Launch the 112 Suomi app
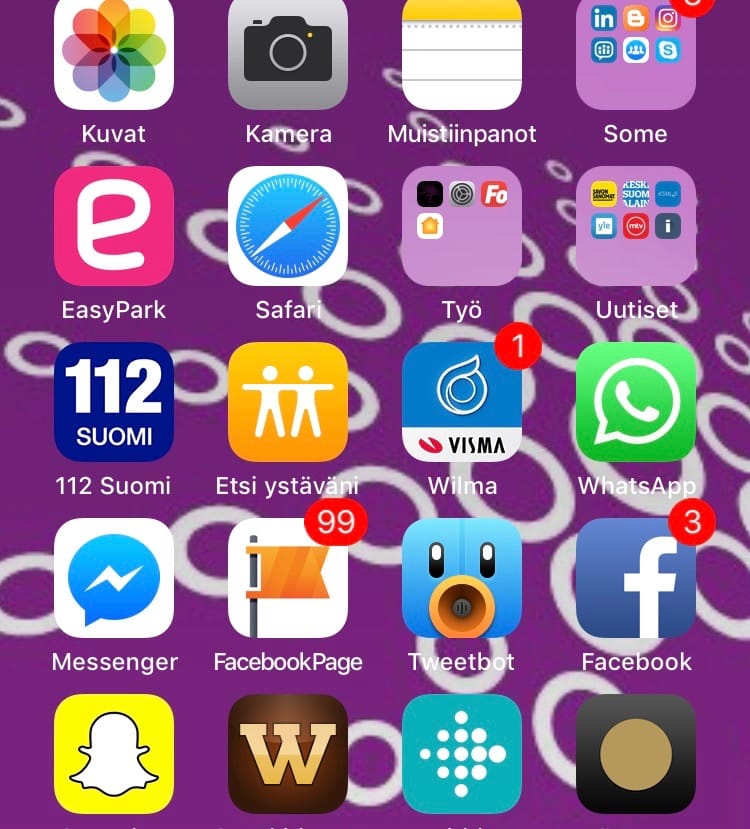The width and height of the screenshot is (750, 829). pos(114,402)
